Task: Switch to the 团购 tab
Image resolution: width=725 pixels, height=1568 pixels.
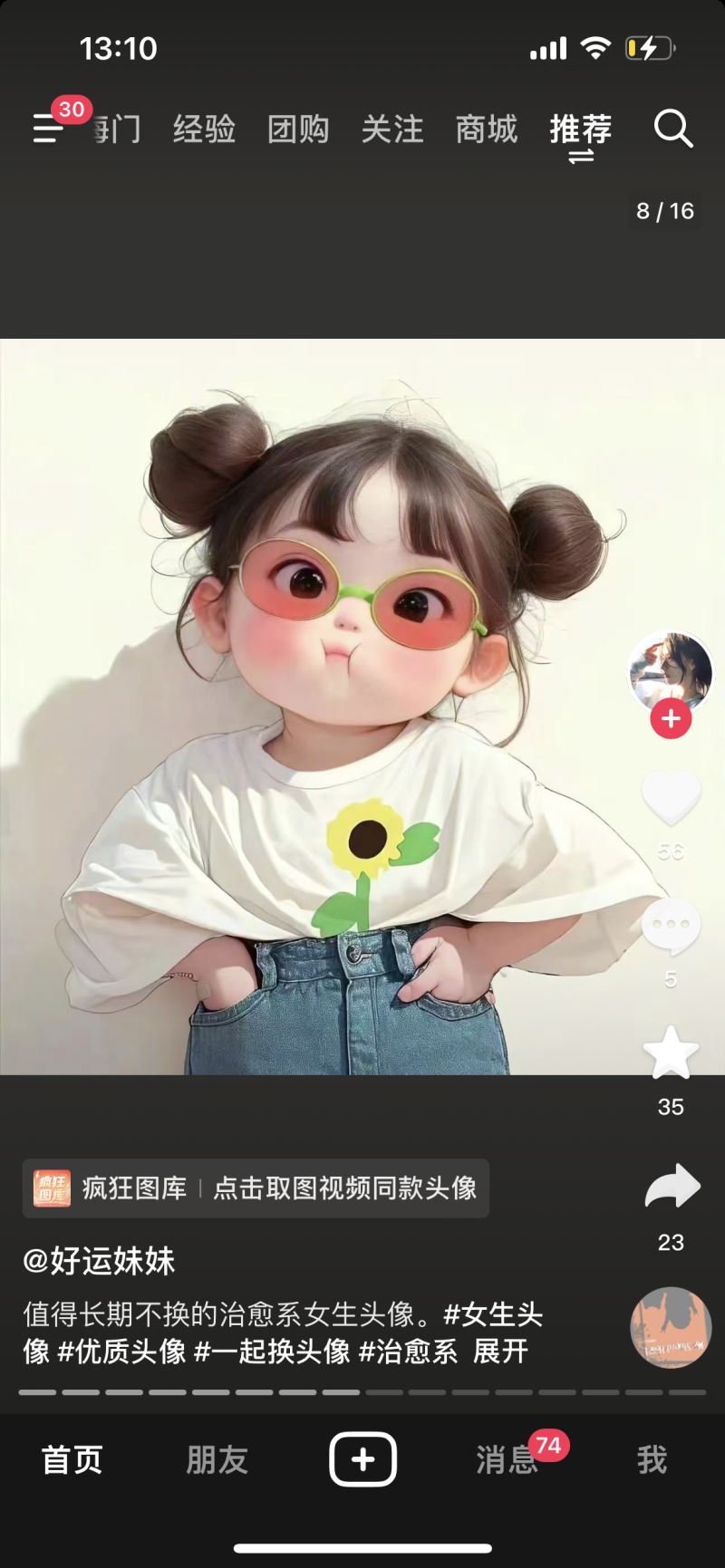Action: [298, 130]
